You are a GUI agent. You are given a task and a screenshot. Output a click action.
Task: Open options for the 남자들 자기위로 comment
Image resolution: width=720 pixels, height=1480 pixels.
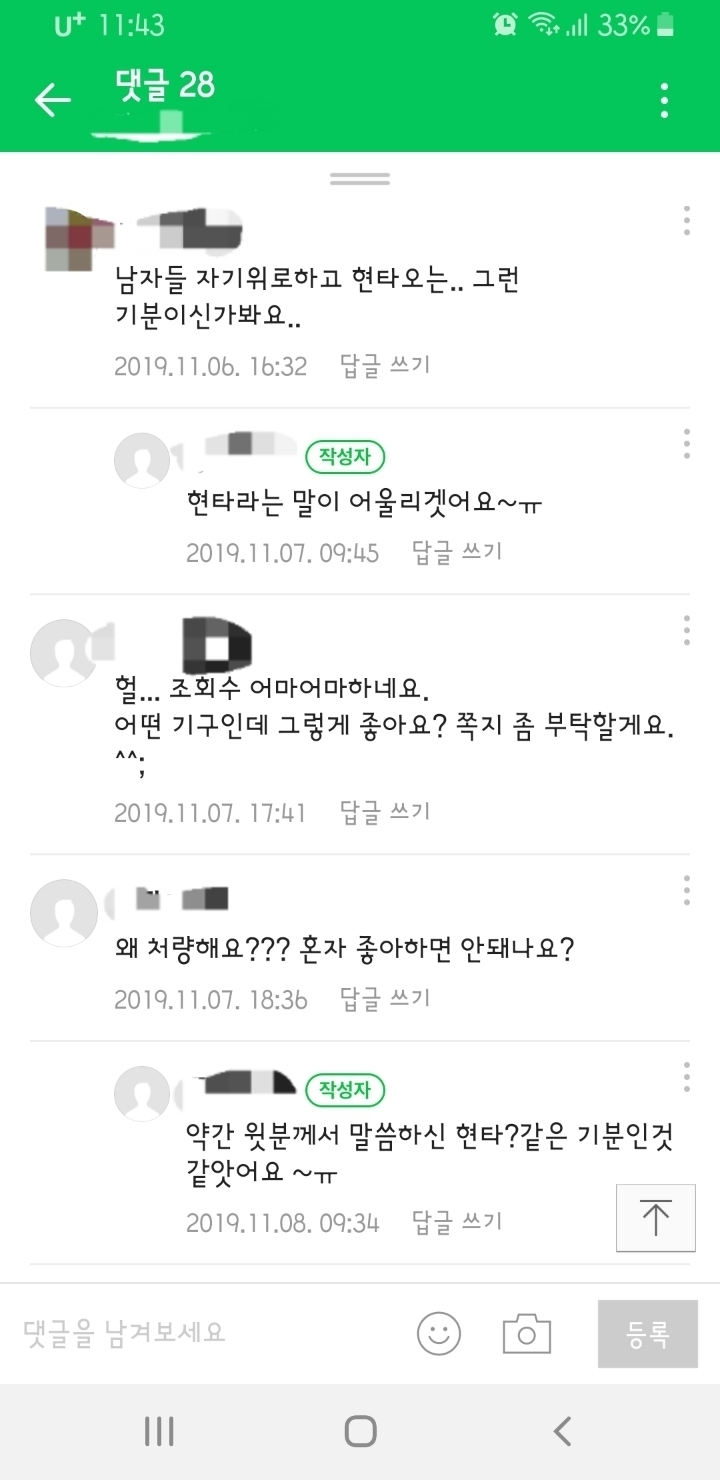[686, 221]
